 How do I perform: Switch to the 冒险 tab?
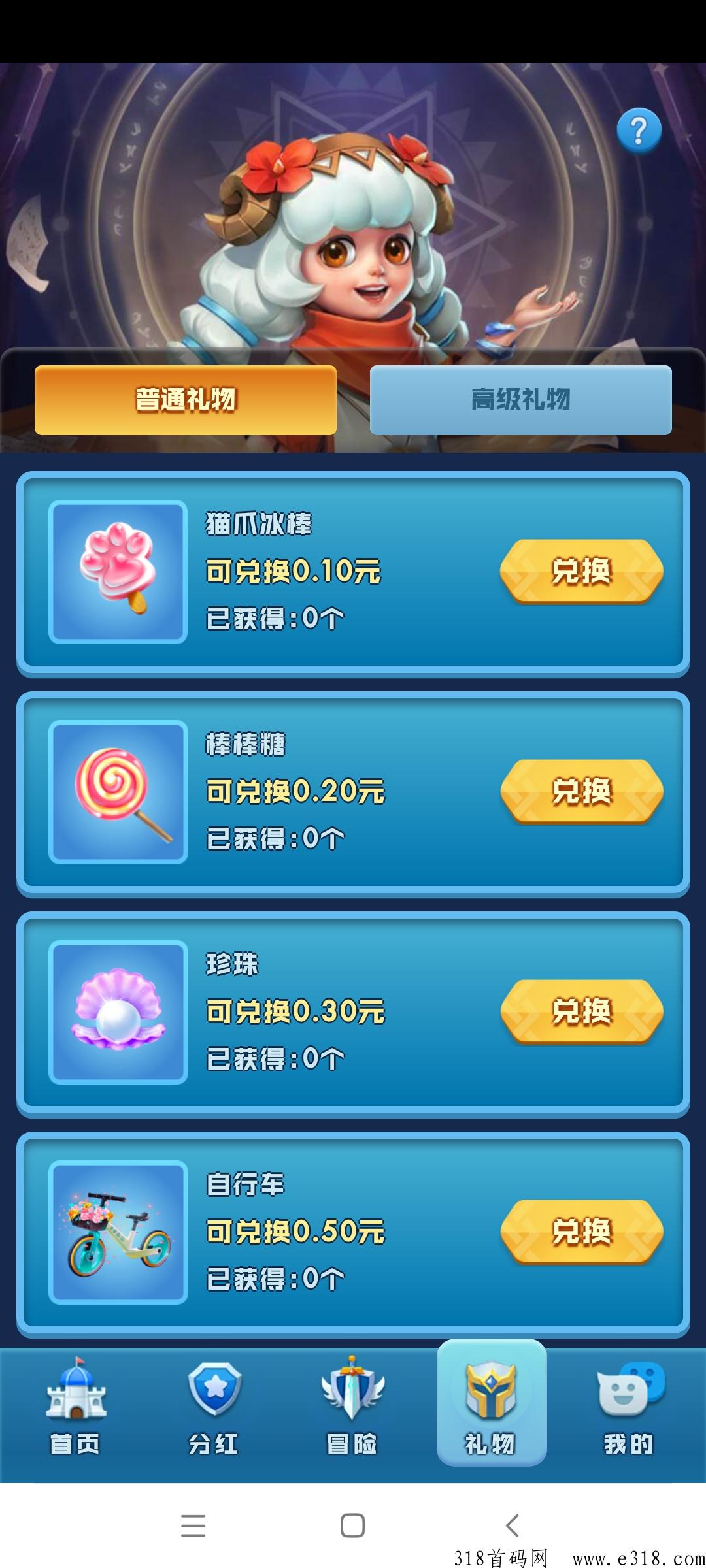[352, 1405]
